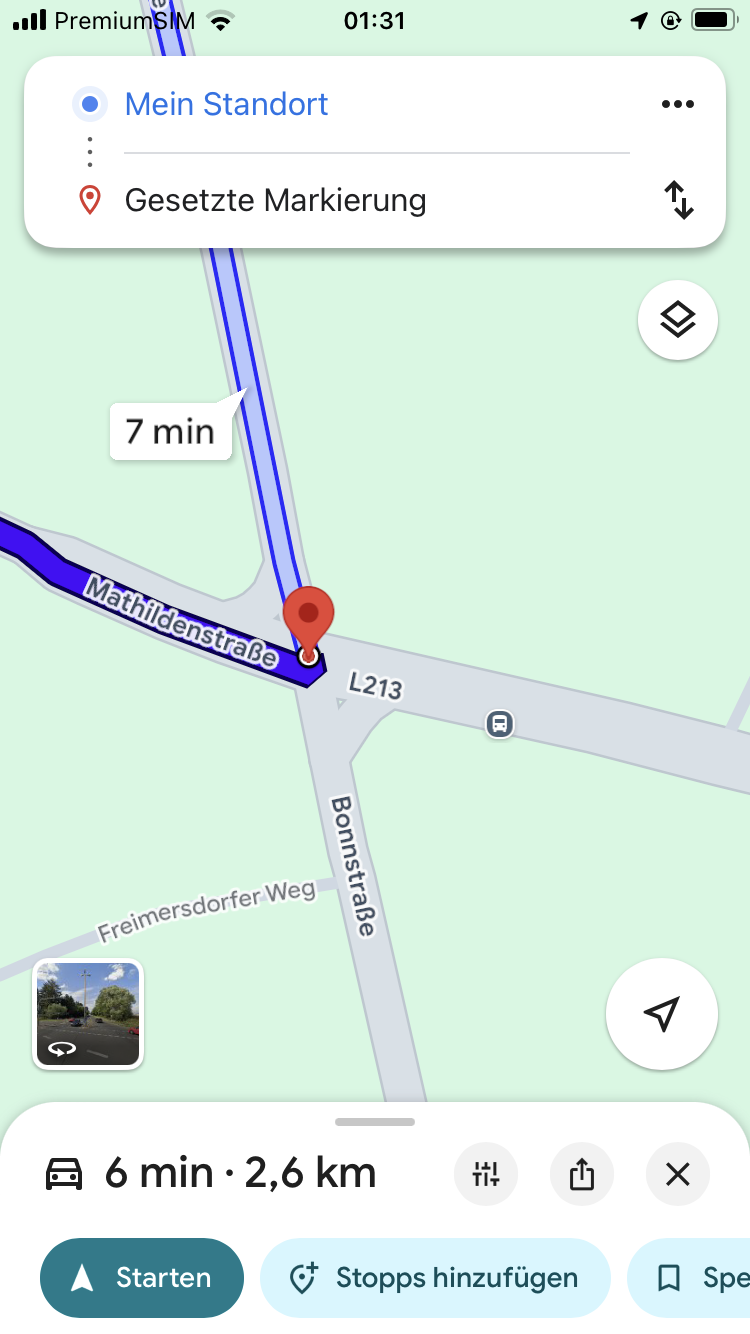Recenter map on my location
This screenshot has height=1334, width=750.
[x=661, y=1014]
